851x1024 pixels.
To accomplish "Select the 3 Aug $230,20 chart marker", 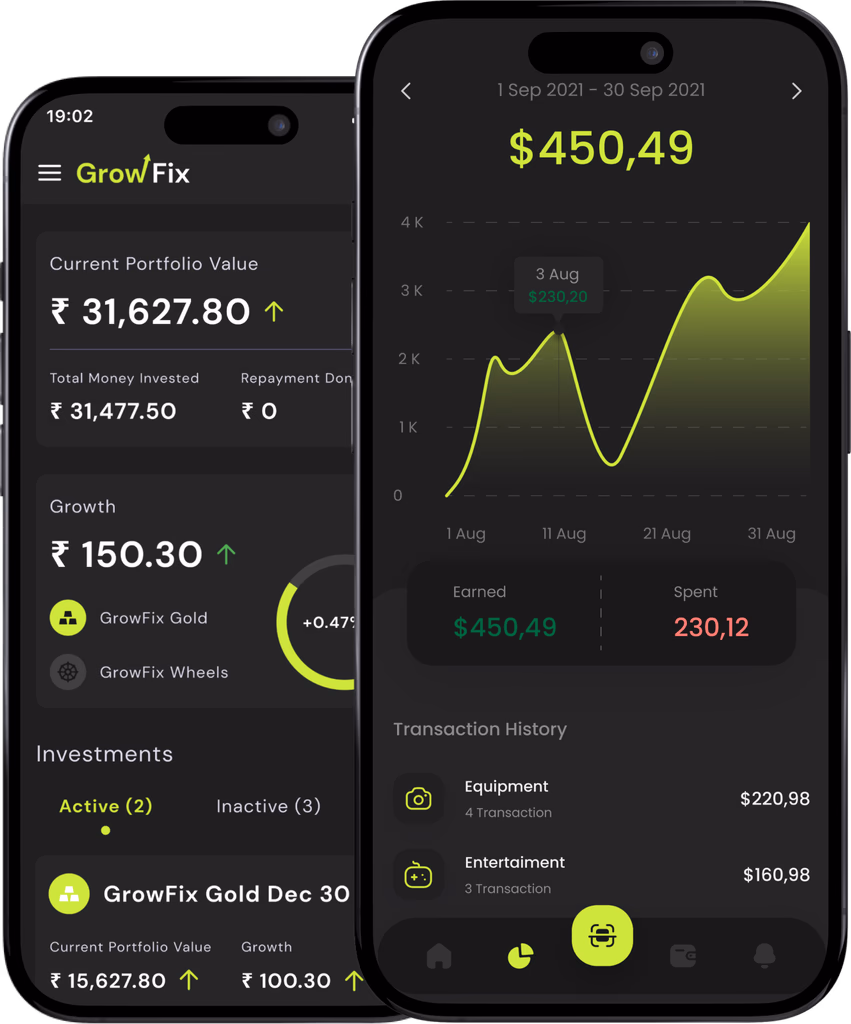I will [x=558, y=286].
